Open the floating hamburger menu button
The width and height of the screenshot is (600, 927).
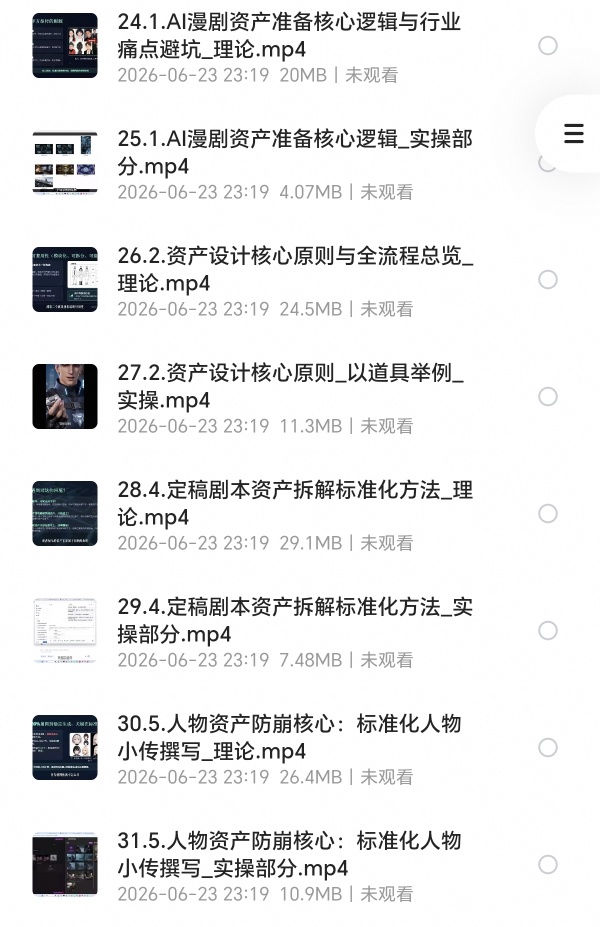(573, 134)
